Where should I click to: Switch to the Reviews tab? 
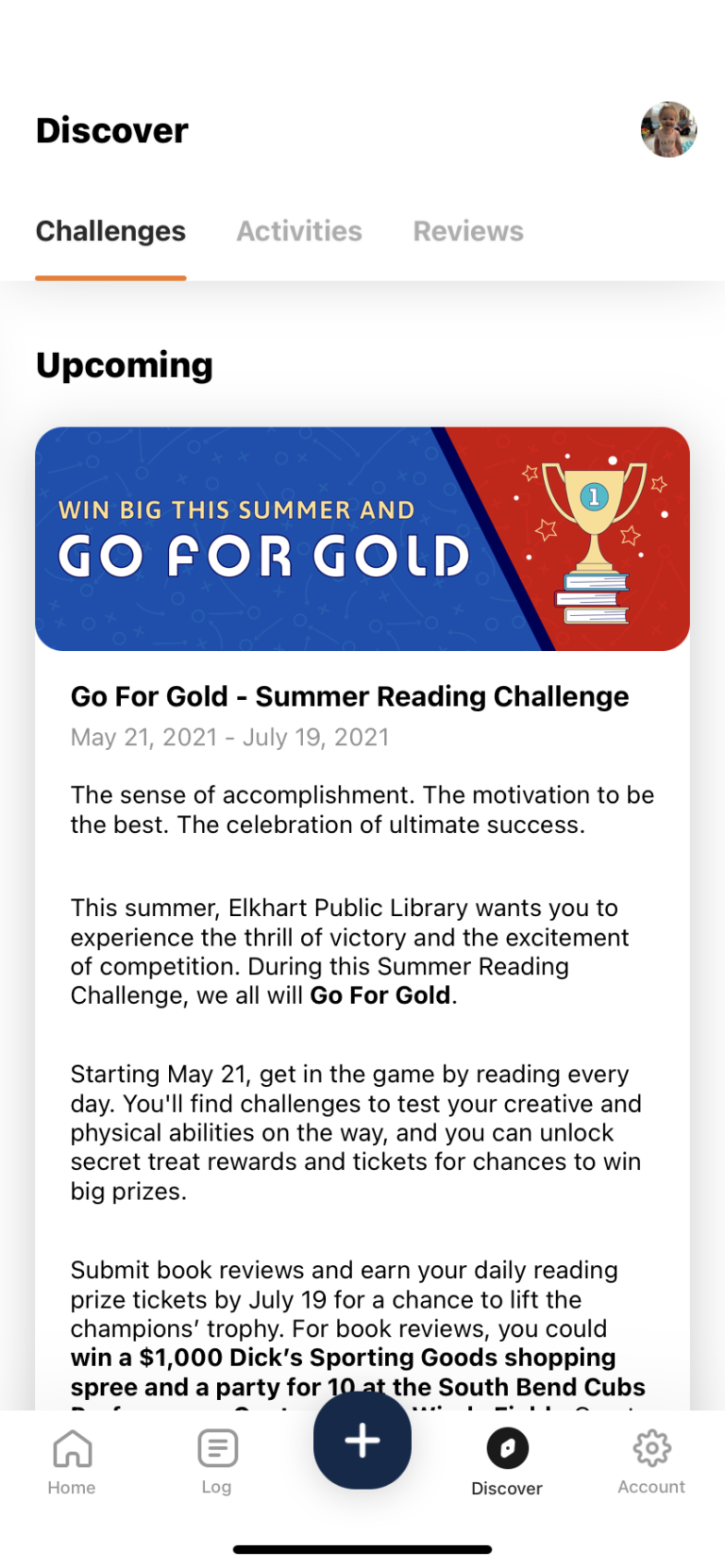point(468,231)
